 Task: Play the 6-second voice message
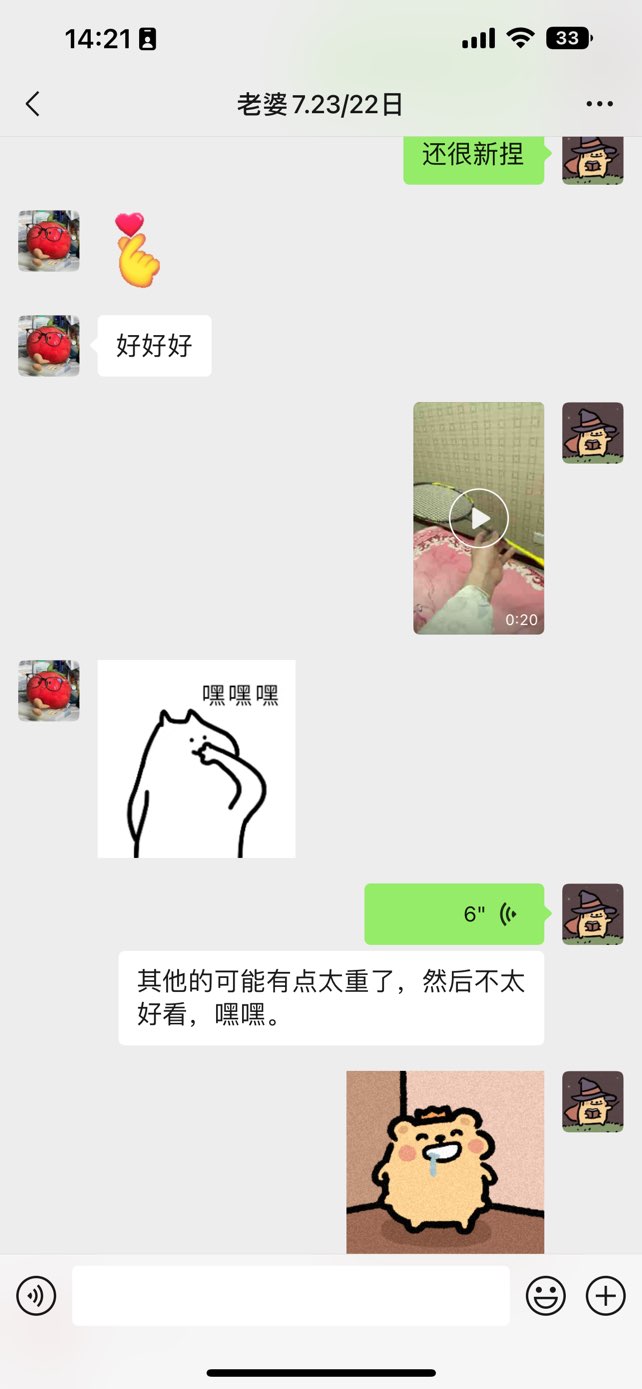pos(454,914)
